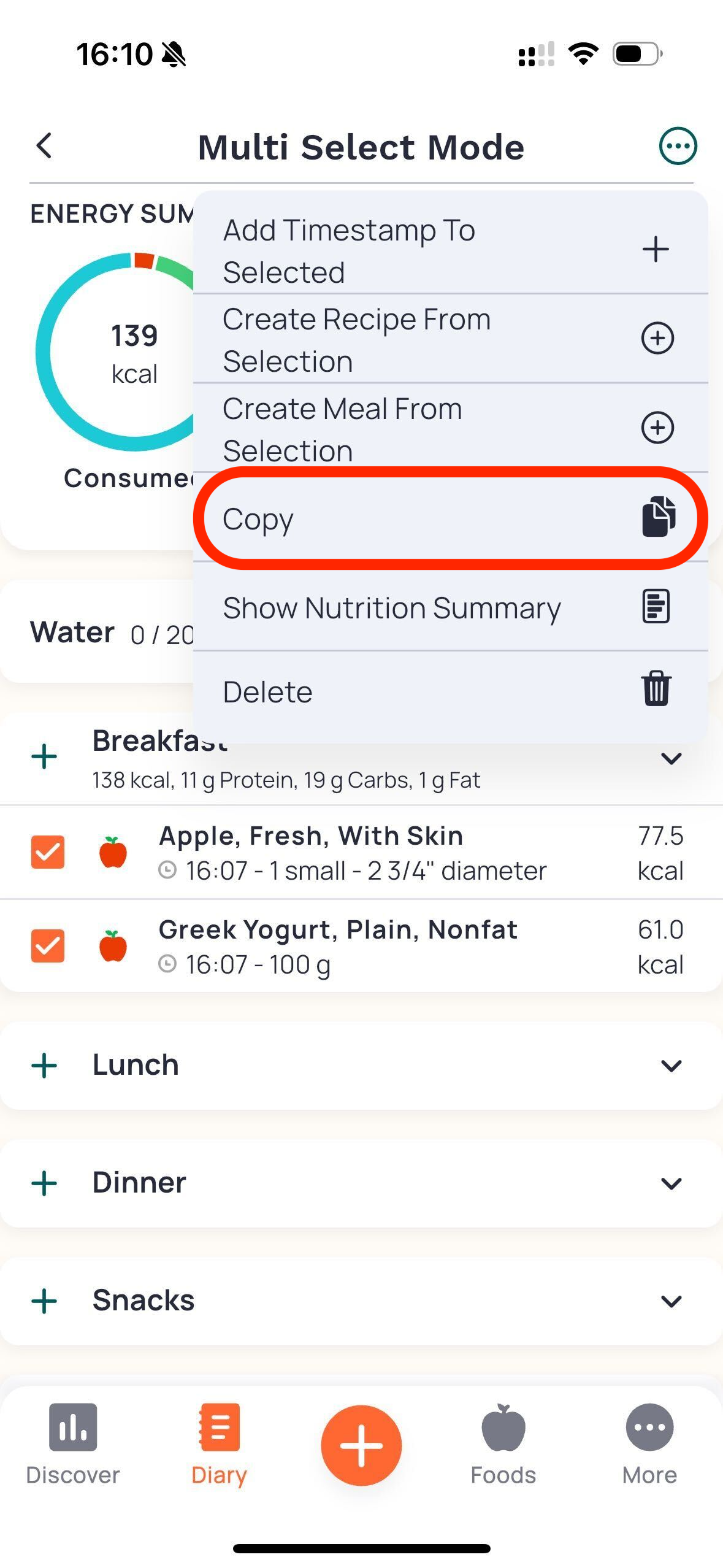The width and height of the screenshot is (723, 1568).
Task: Uncheck Greek Yogurt, Plain, Nonfat
Action: tap(48, 945)
